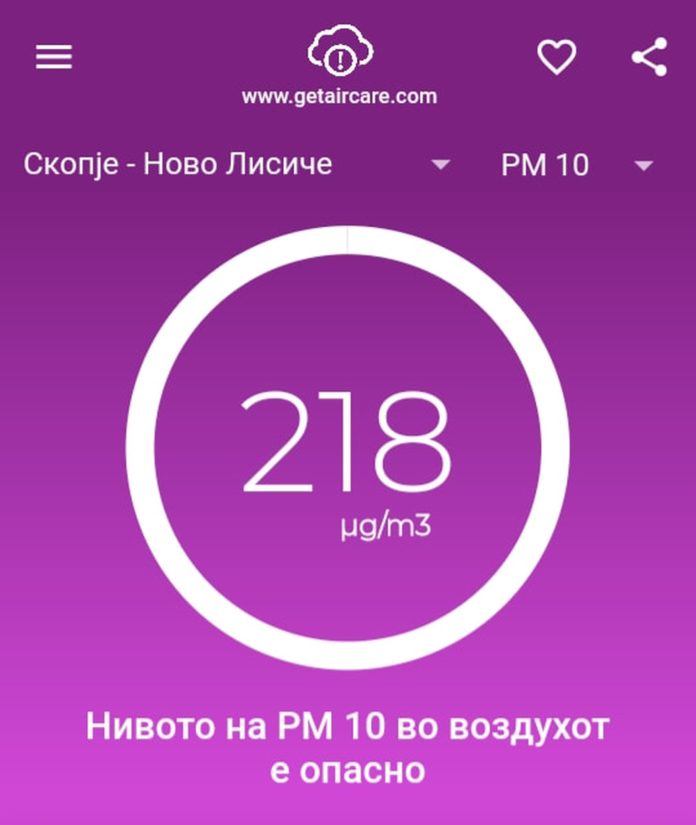Viewport: 696px width, 825px height.
Task: Open the hamburger navigation menu
Action: point(54,57)
